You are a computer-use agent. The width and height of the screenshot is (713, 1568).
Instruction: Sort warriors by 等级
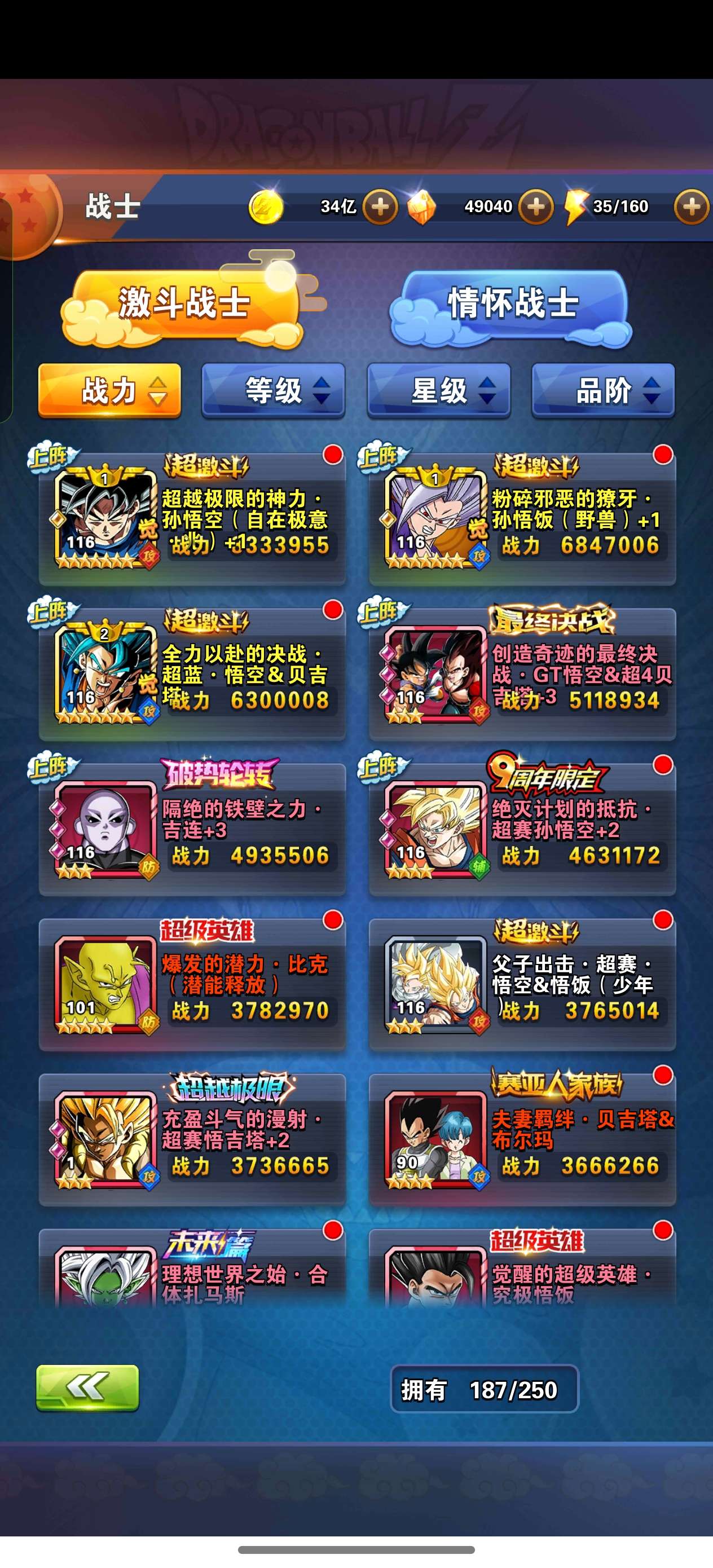pos(274,391)
